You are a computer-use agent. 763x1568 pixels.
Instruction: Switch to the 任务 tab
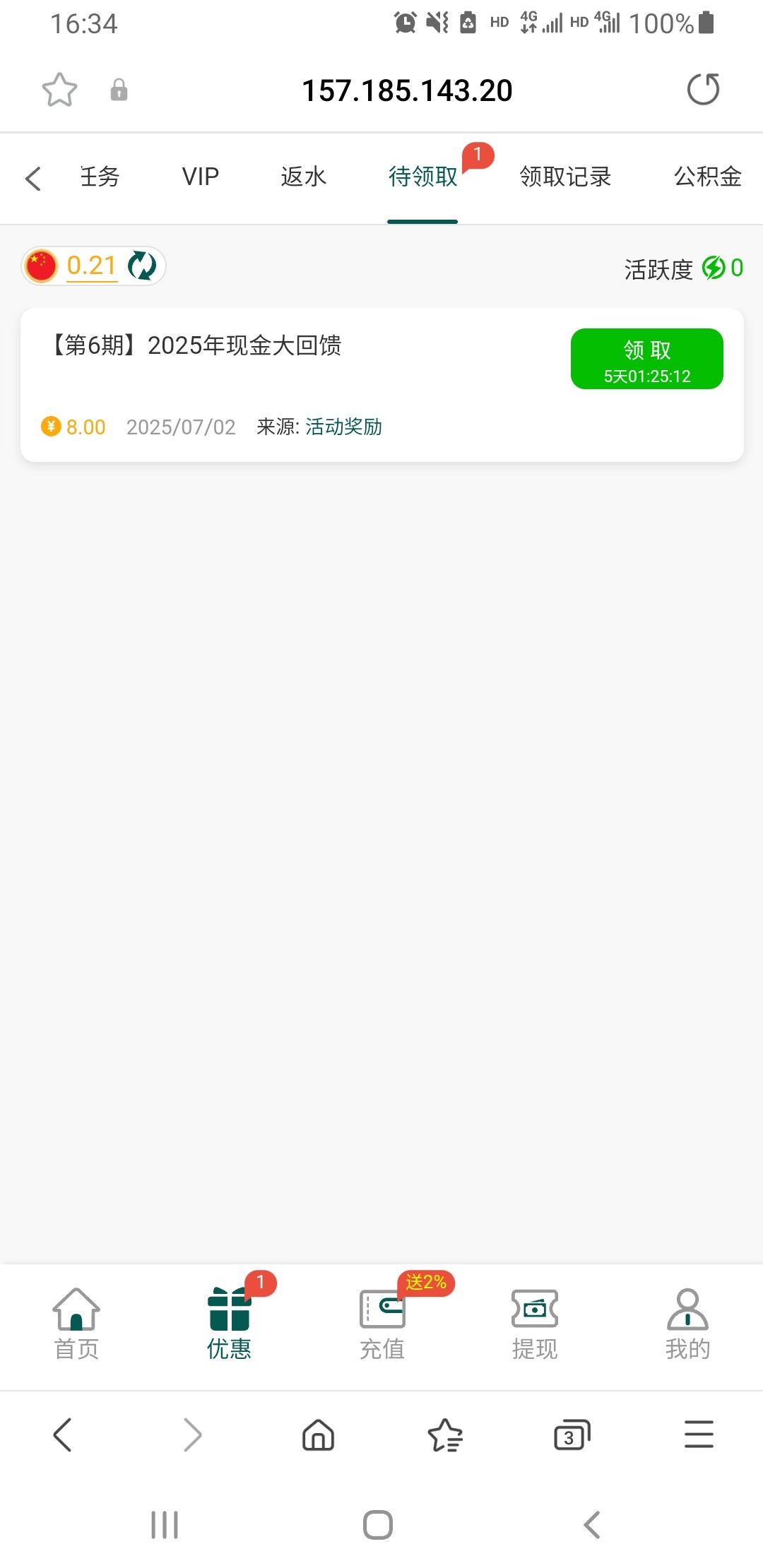click(x=100, y=177)
